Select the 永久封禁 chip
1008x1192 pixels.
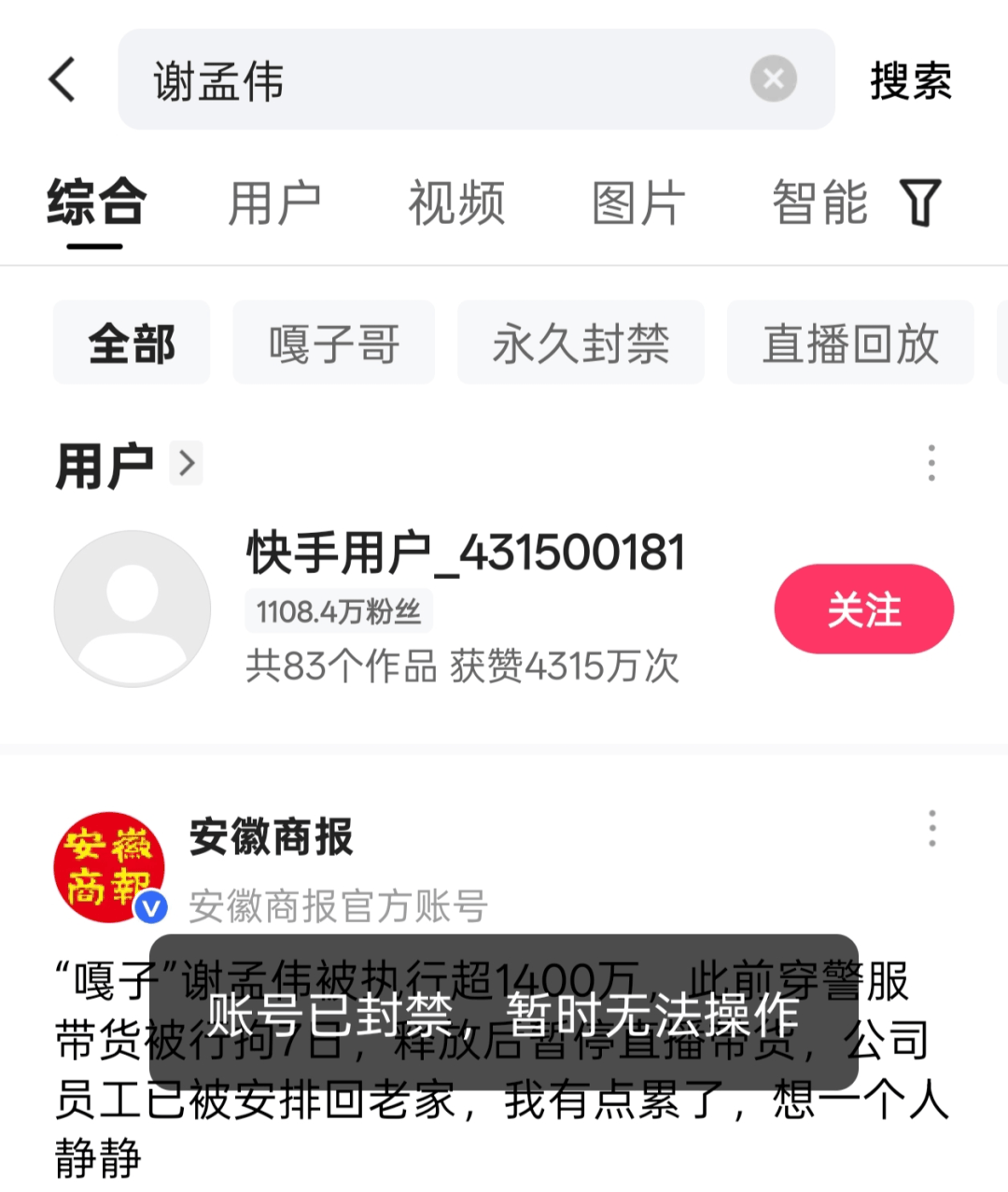581,343
